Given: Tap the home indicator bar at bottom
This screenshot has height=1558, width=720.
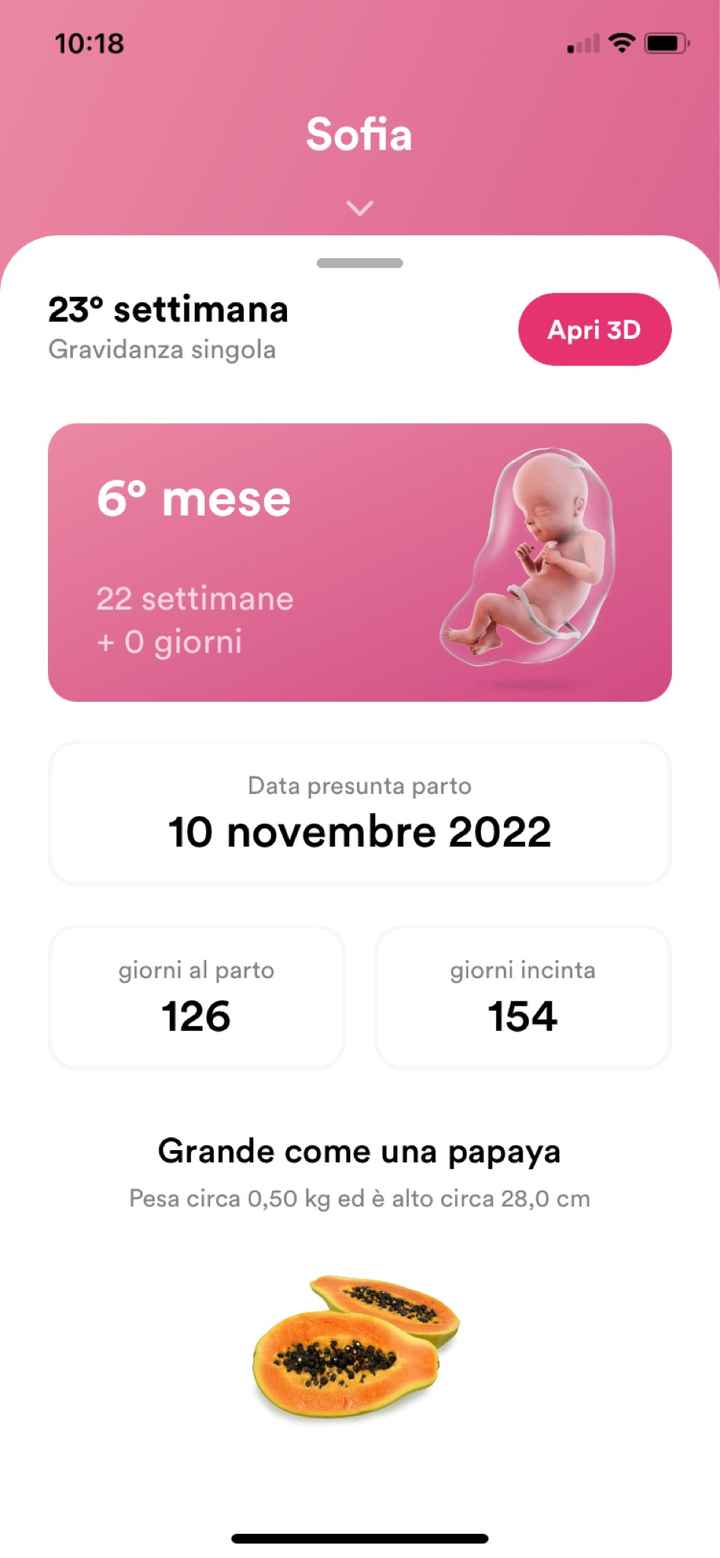Looking at the screenshot, I should [359, 1538].
